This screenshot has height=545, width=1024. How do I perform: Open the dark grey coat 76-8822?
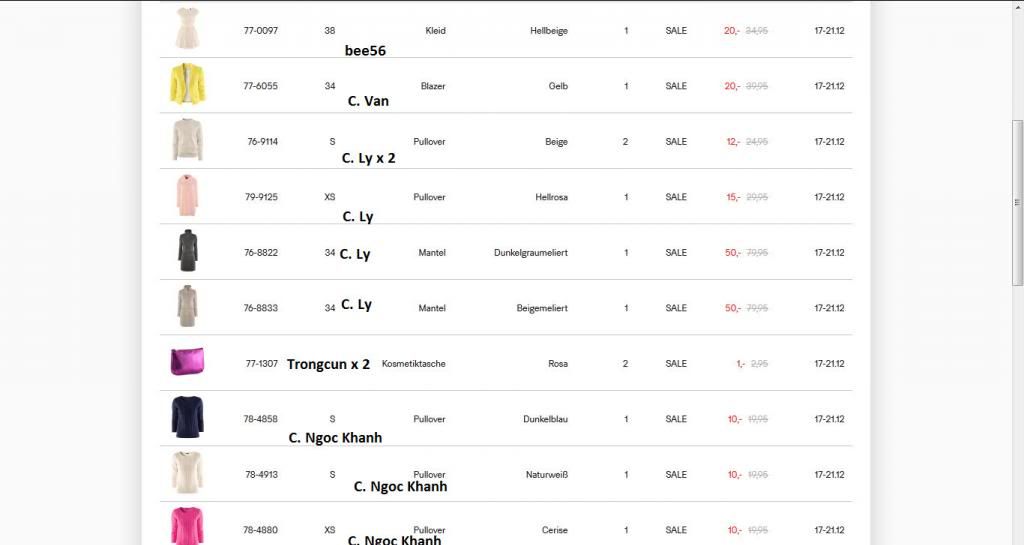pos(187,252)
